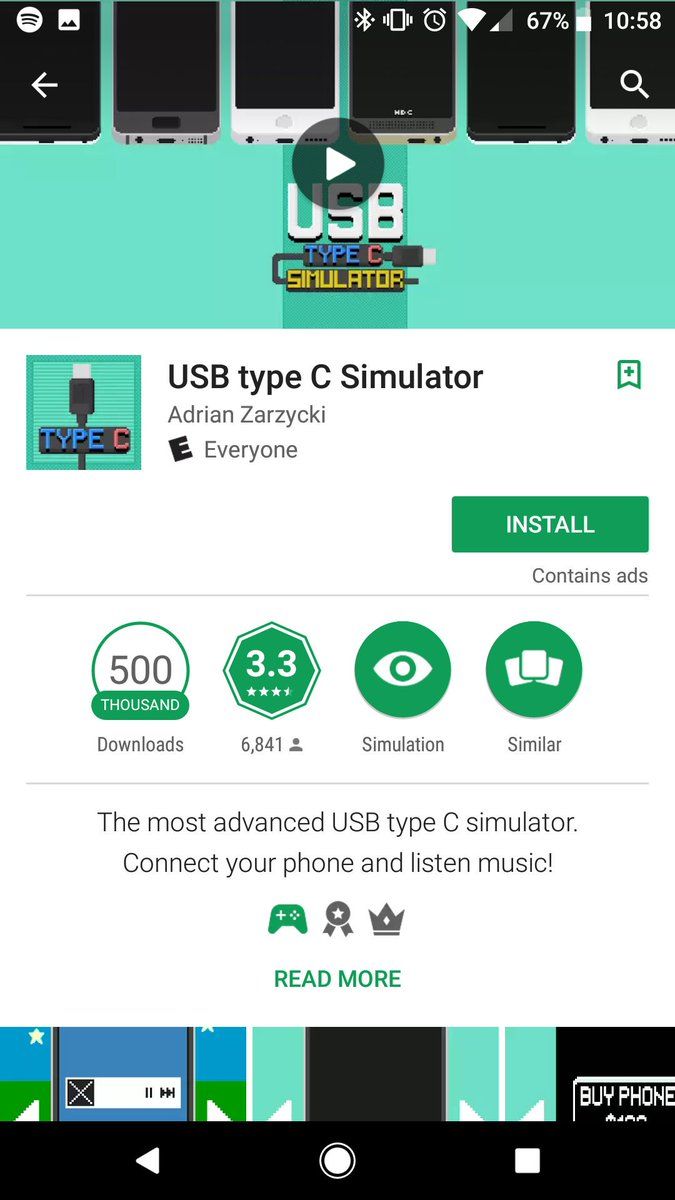This screenshot has width=675, height=1200.
Task: Go back using the top arrow
Action: tap(44, 85)
